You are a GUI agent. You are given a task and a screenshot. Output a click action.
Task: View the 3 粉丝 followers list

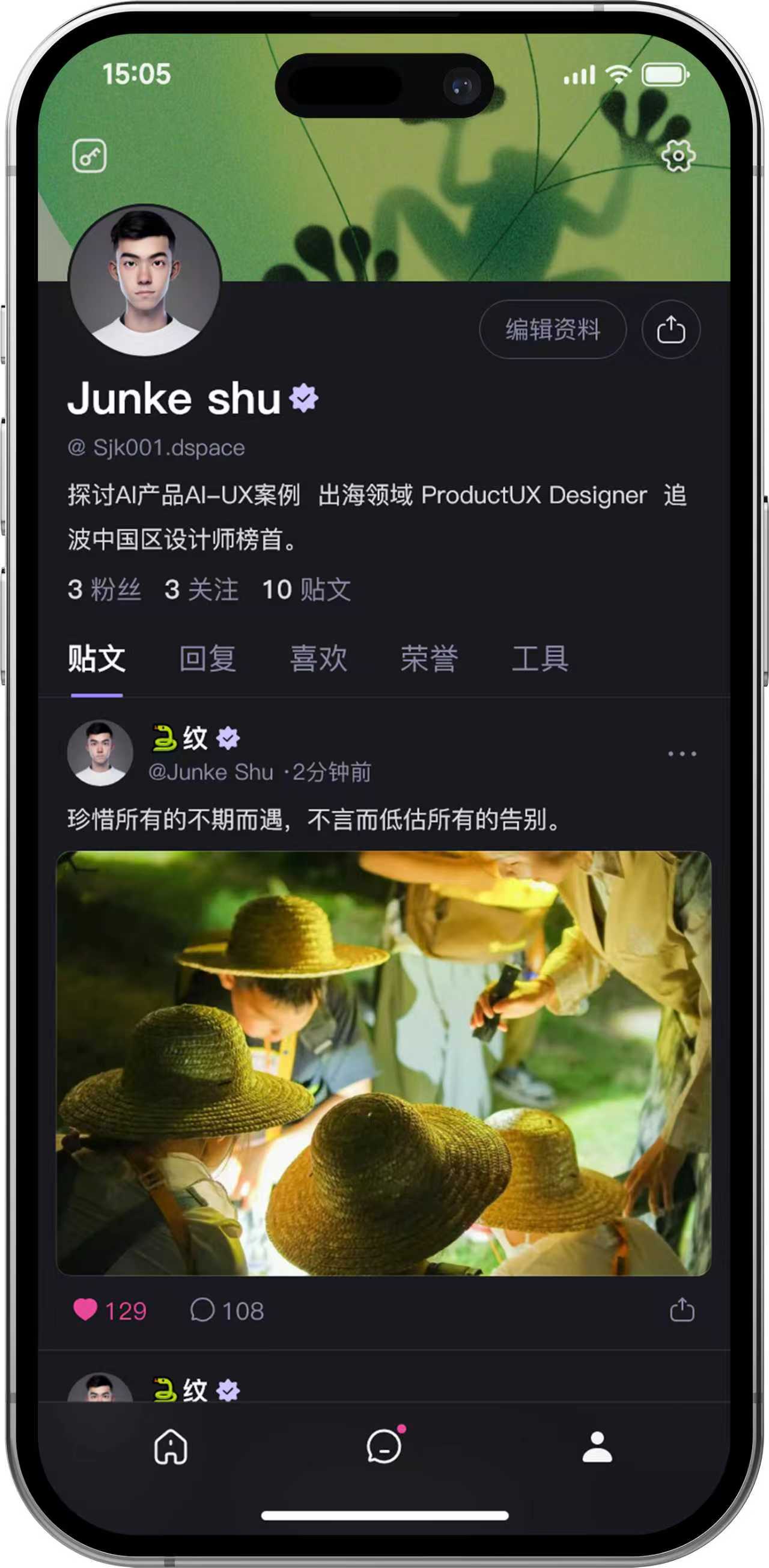(x=105, y=589)
